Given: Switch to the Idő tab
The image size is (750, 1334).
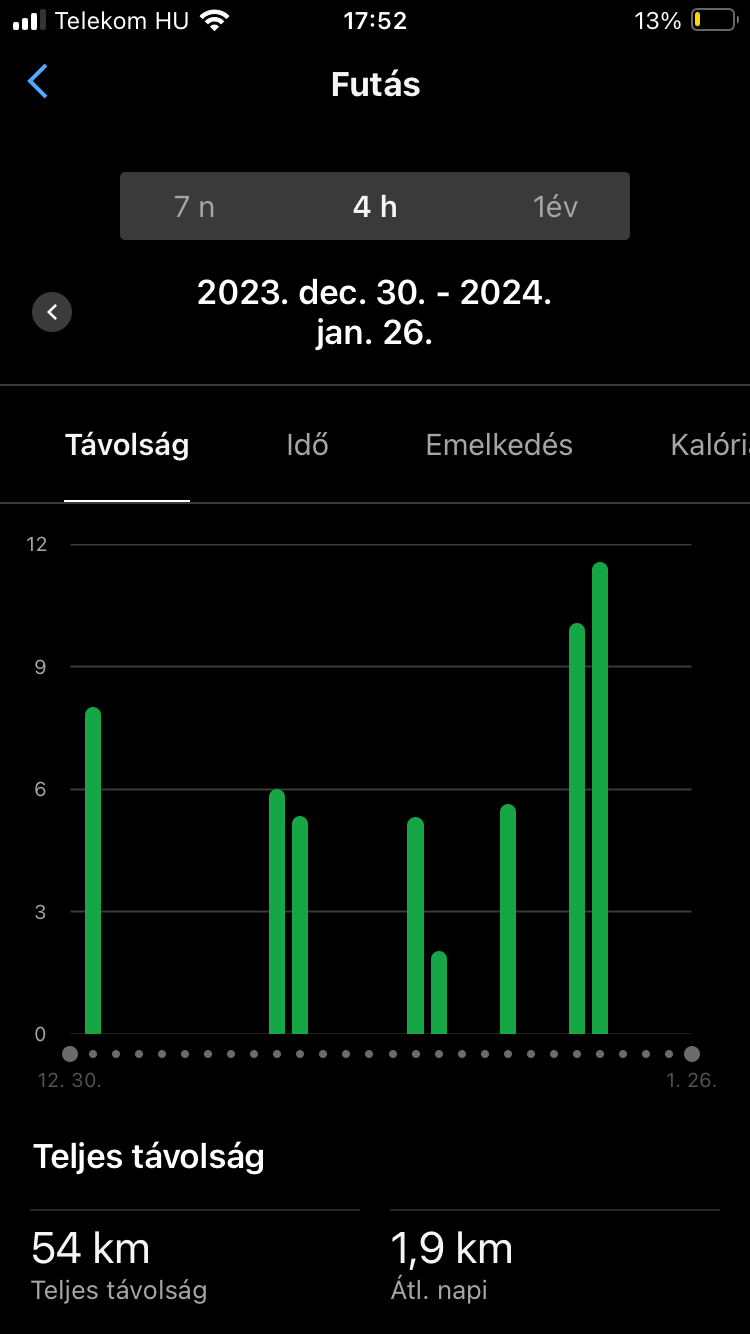Looking at the screenshot, I should [x=307, y=445].
